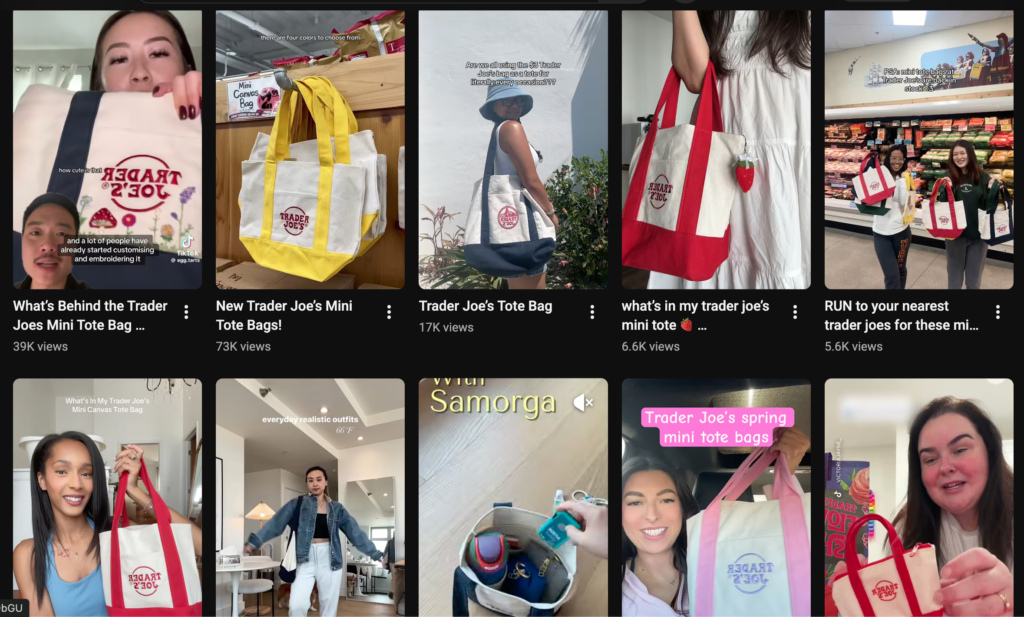Watch the "Trader Joe's spring mini tote bags" short
This screenshot has width=1024, height=617.
(x=716, y=510)
